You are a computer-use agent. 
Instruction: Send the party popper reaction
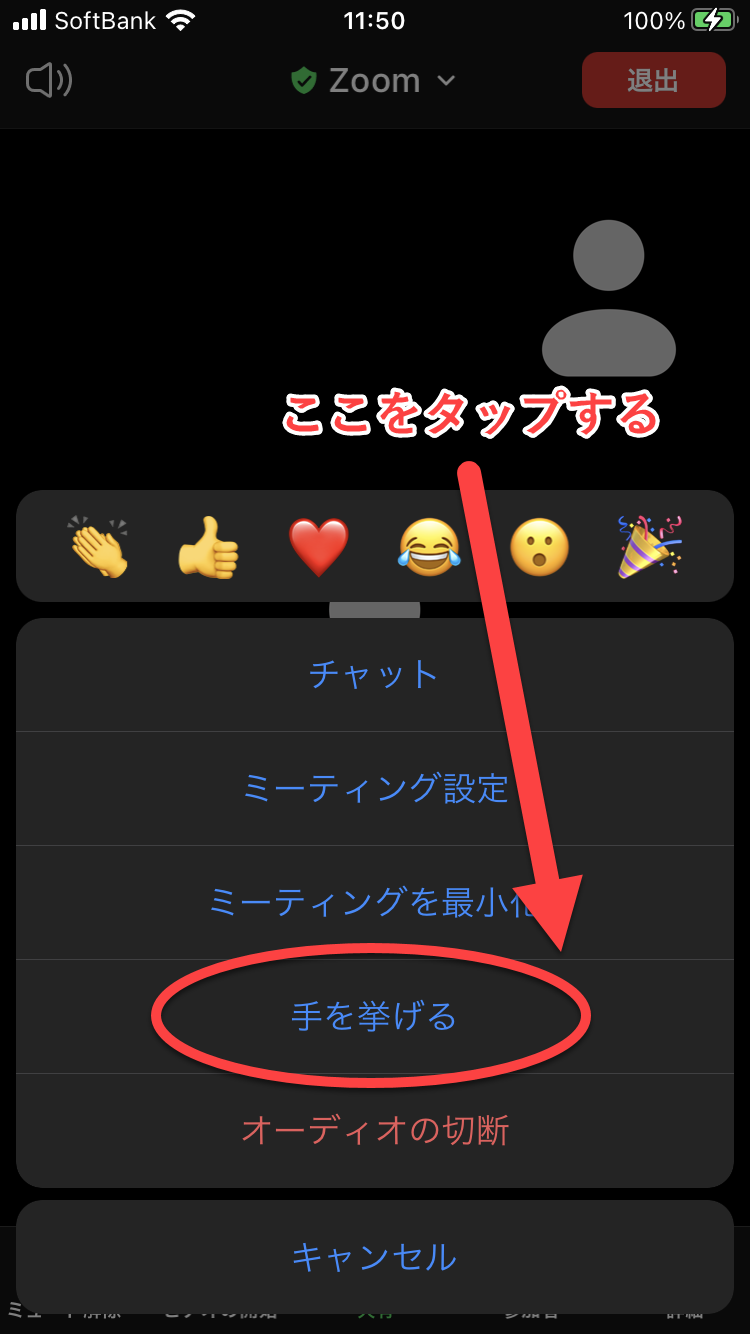point(650,547)
